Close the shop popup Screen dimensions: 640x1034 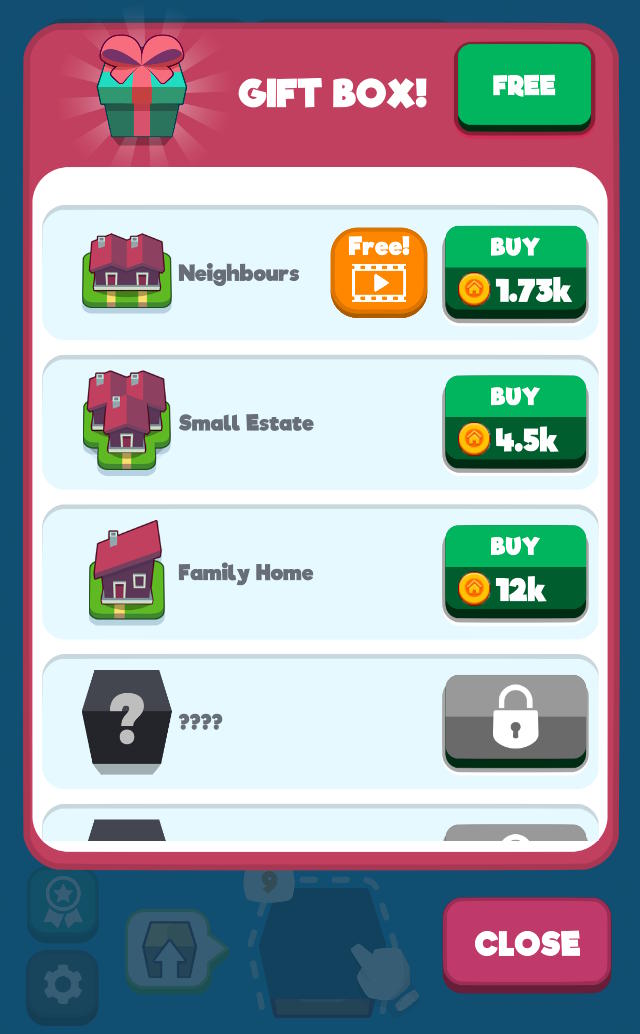(x=526, y=943)
